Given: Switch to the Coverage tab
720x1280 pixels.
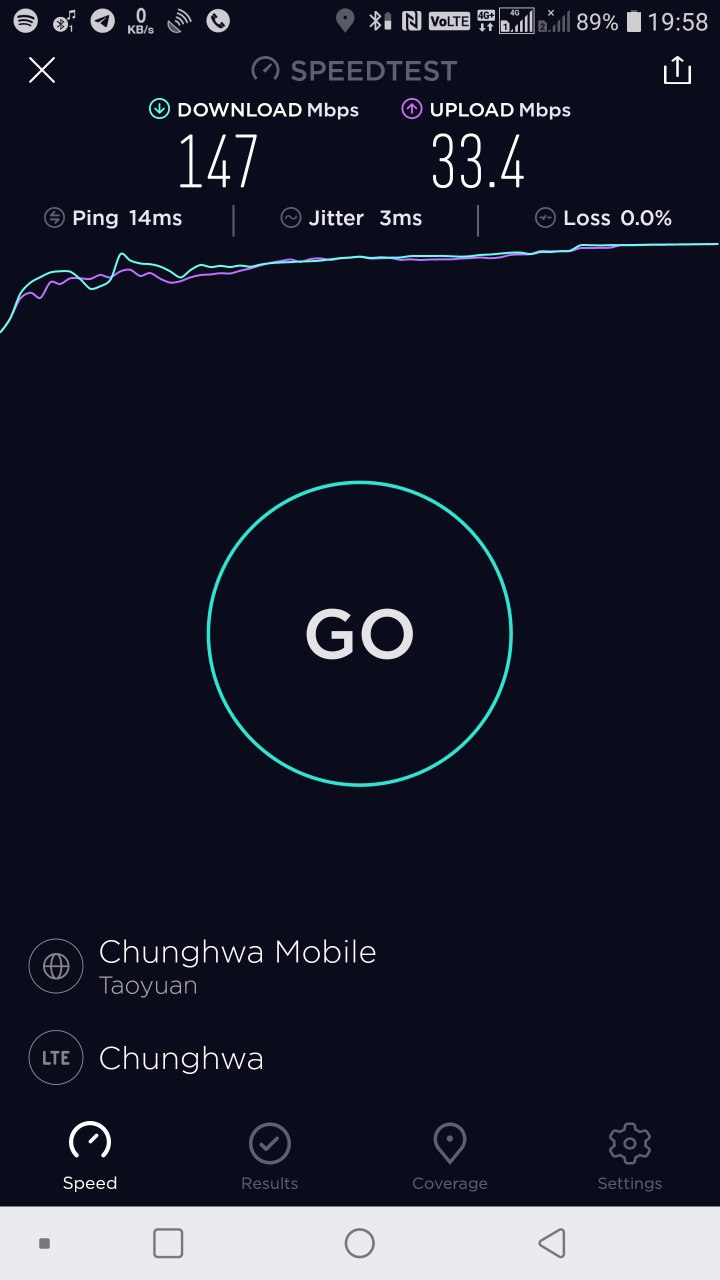Looking at the screenshot, I should tap(449, 1157).
